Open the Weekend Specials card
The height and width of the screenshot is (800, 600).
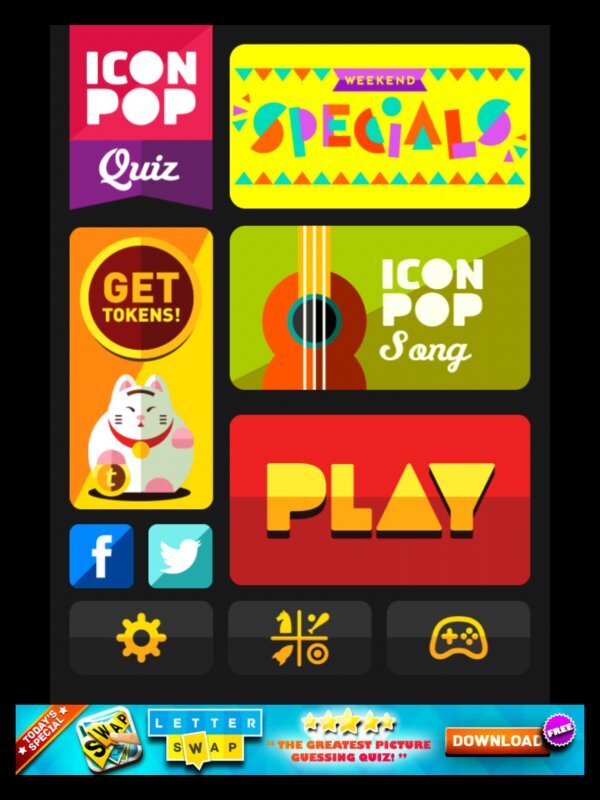[380, 126]
